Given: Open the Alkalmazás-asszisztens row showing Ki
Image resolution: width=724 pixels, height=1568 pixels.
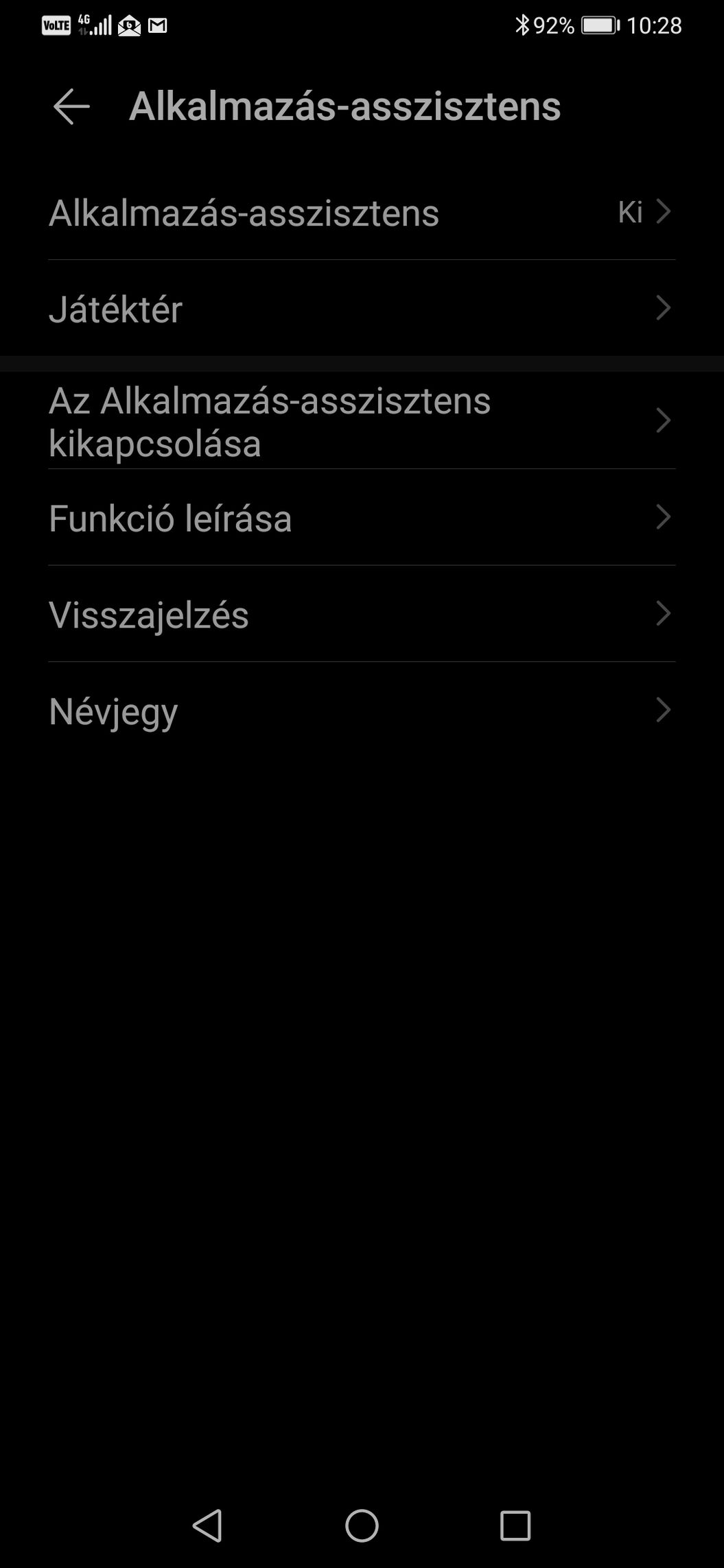Looking at the screenshot, I should [x=362, y=212].
